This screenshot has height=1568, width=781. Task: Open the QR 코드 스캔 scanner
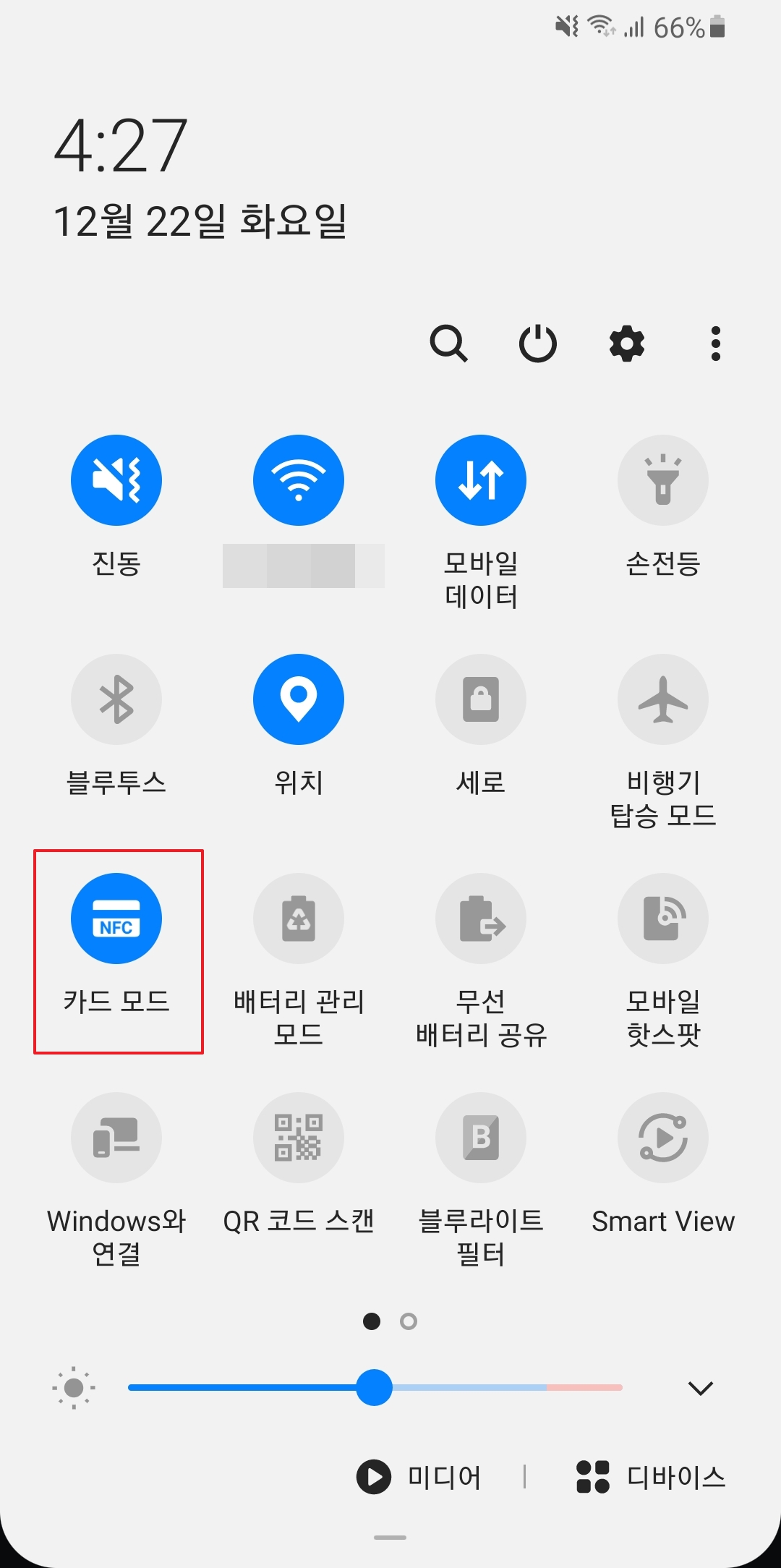299,1137
